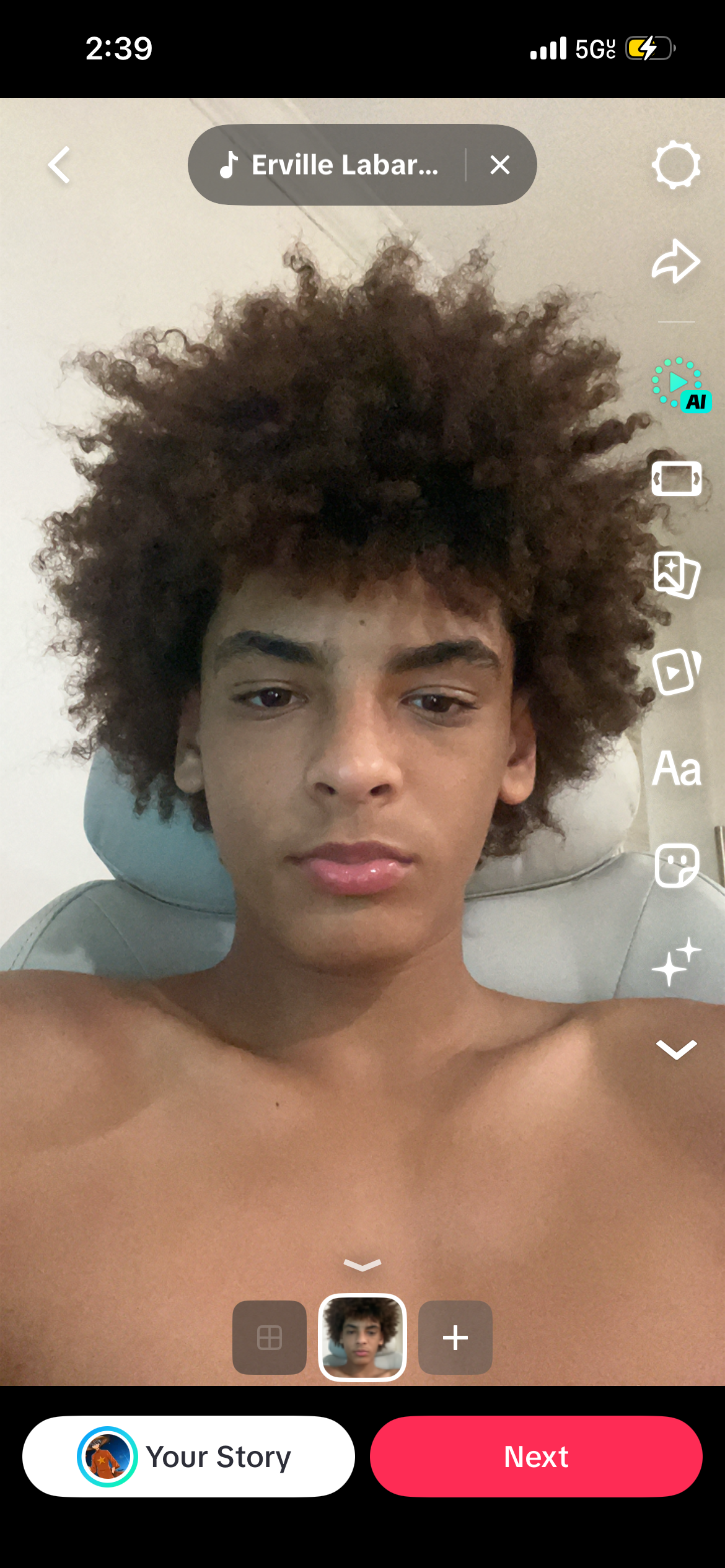Select the current photo thumbnail
Image resolution: width=725 pixels, height=1568 pixels.
[362, 1338]
